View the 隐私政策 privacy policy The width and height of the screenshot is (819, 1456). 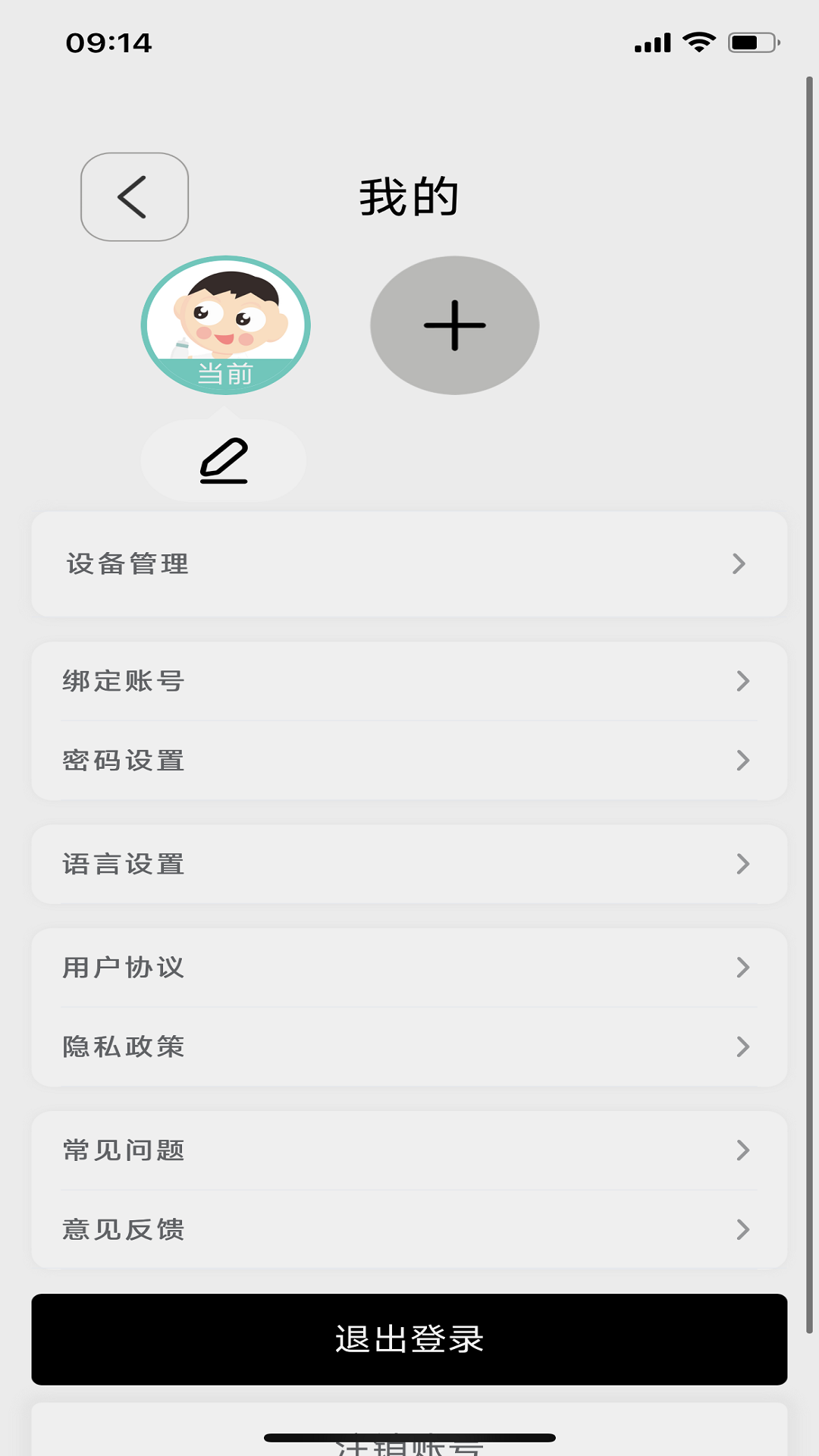409,1046
